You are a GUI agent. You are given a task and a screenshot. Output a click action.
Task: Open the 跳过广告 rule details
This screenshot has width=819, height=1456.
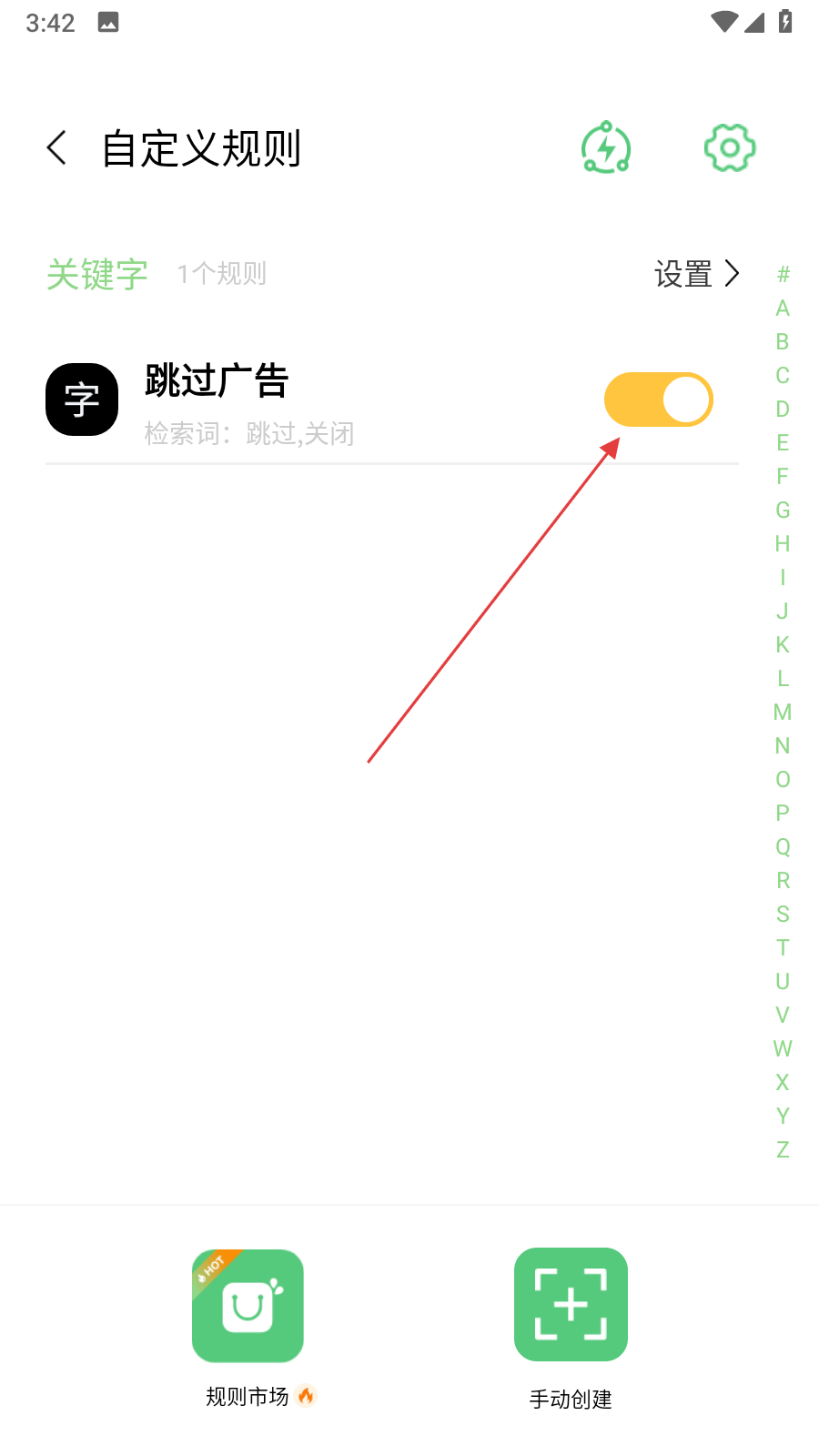[x=273, y=400]
